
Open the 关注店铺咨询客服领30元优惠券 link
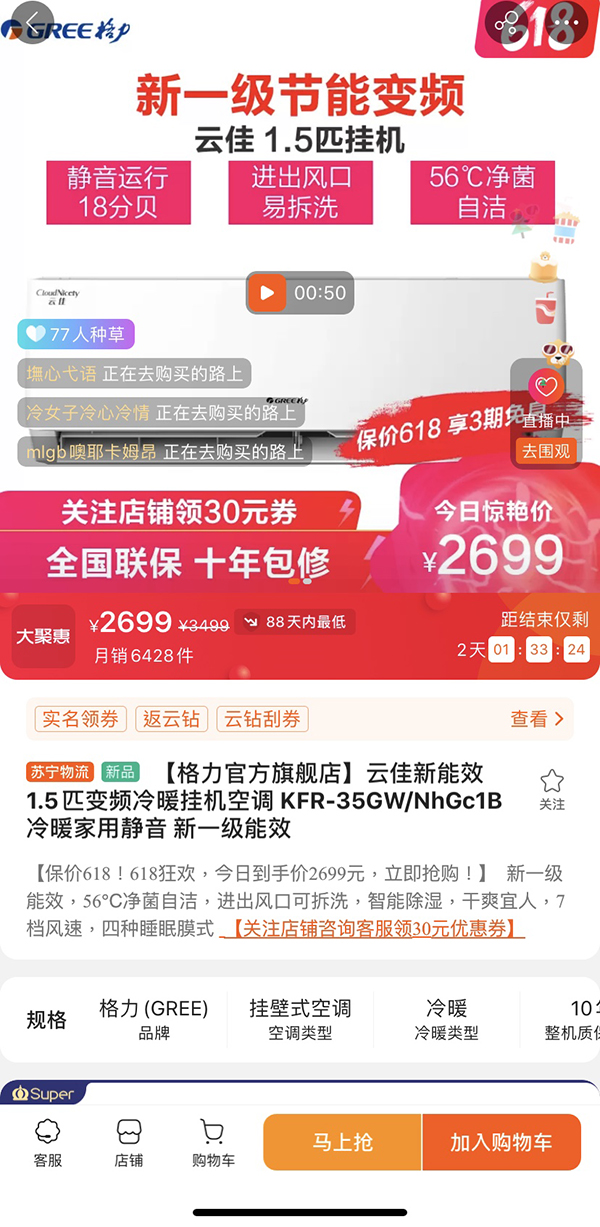[x=372, y=929]
